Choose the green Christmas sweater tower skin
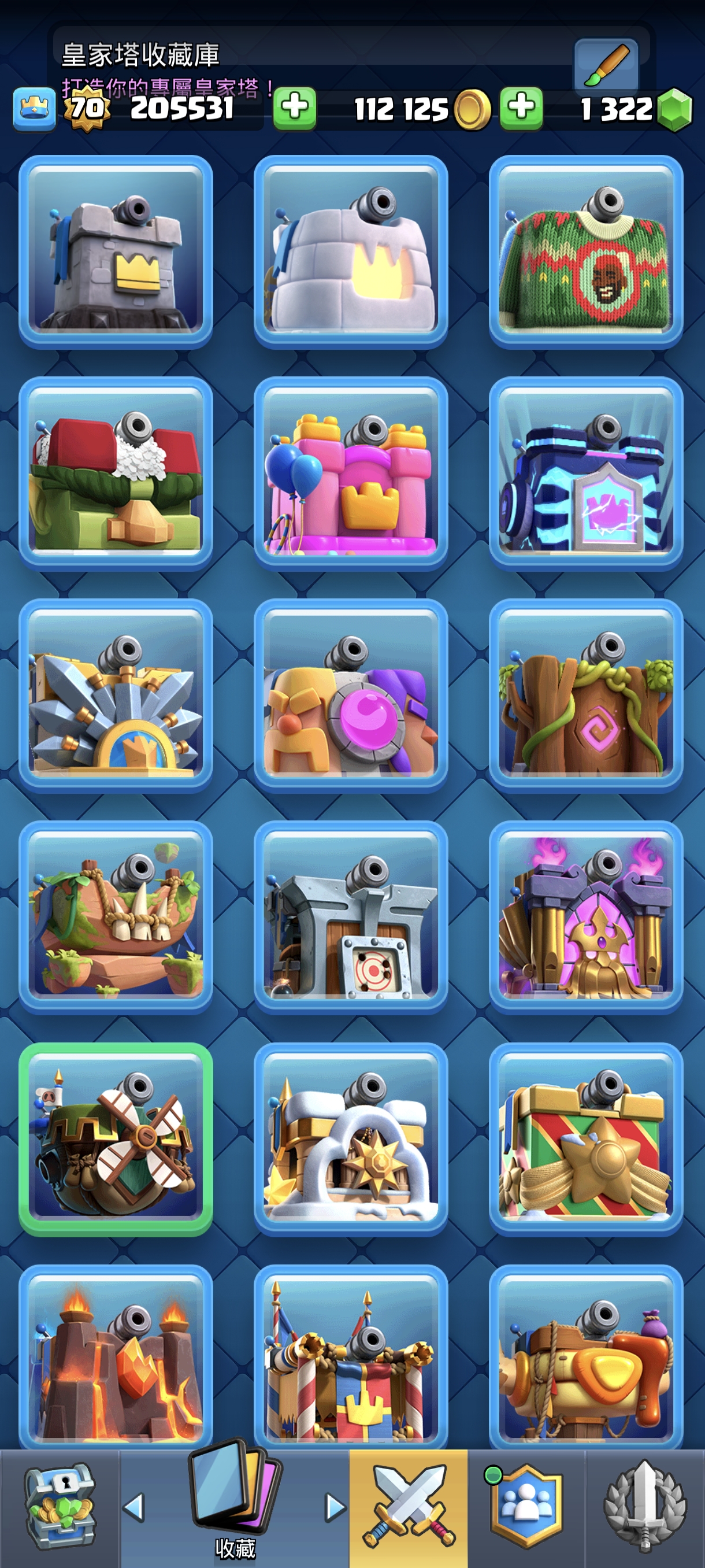 coord(586,252)
